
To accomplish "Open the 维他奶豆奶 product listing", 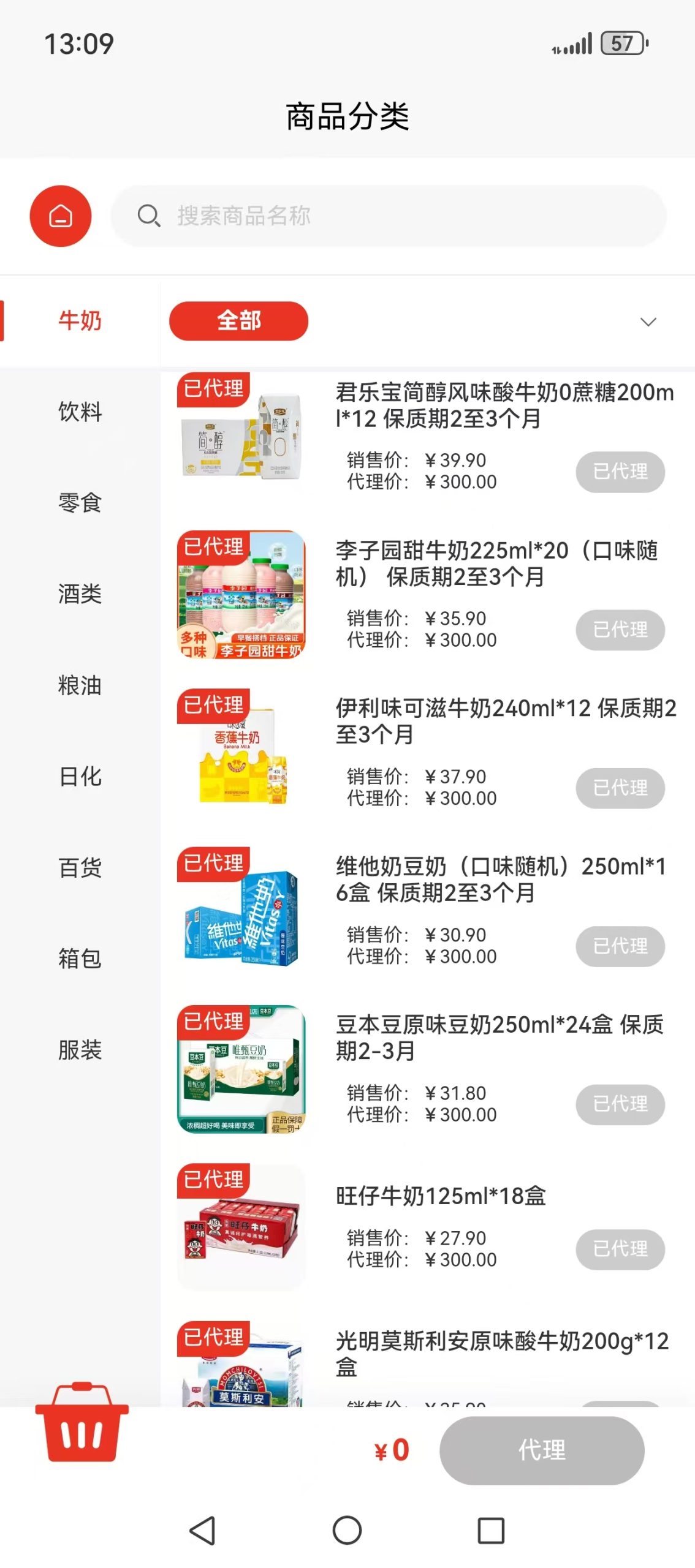I will point(500,879).
